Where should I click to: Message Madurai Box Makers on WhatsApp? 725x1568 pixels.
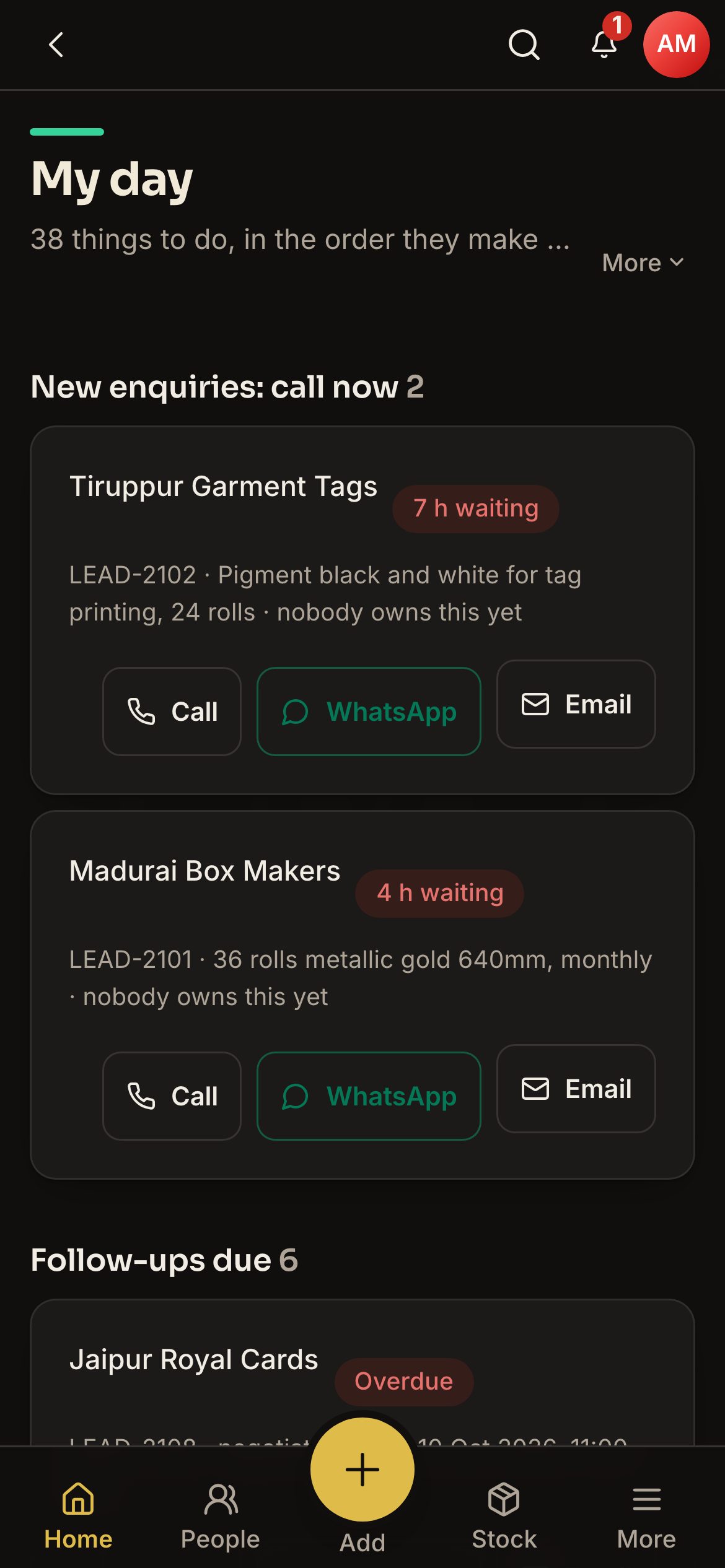[369, 1096]
